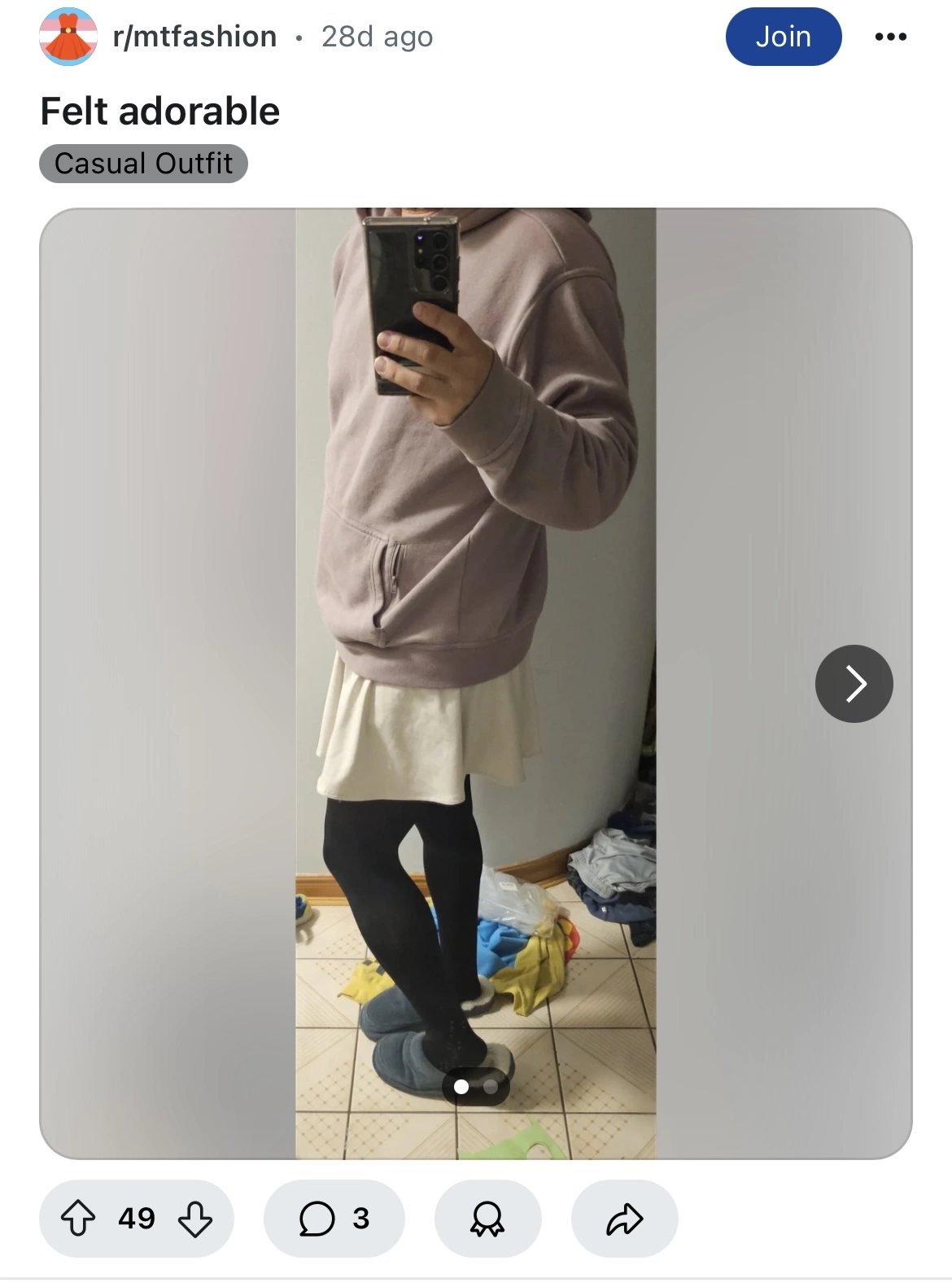Go to the next image in gallery
The width and height of the screenshot is (952, 1283).
click(854, 683)
